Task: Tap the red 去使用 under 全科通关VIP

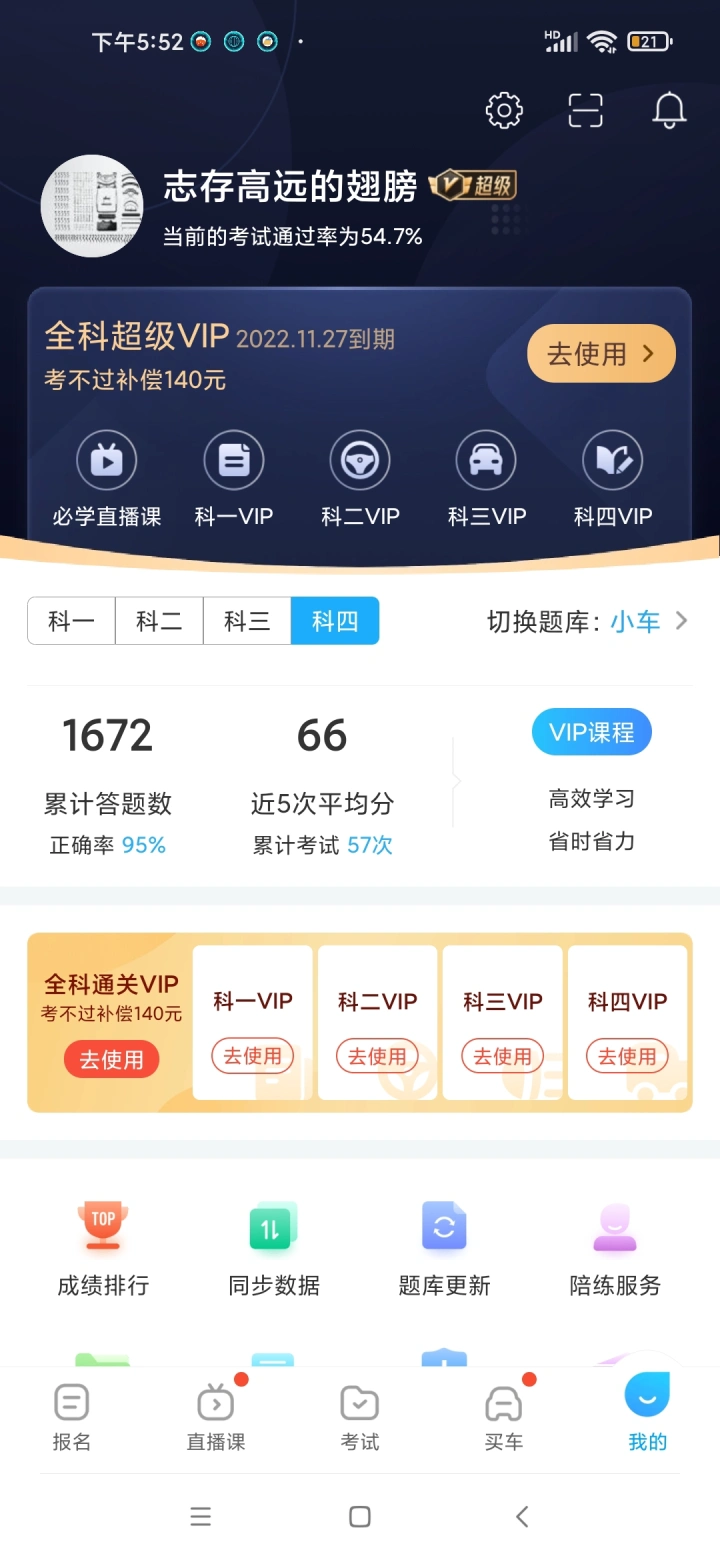Action: pyautogui.click(x=111, y=1059)
